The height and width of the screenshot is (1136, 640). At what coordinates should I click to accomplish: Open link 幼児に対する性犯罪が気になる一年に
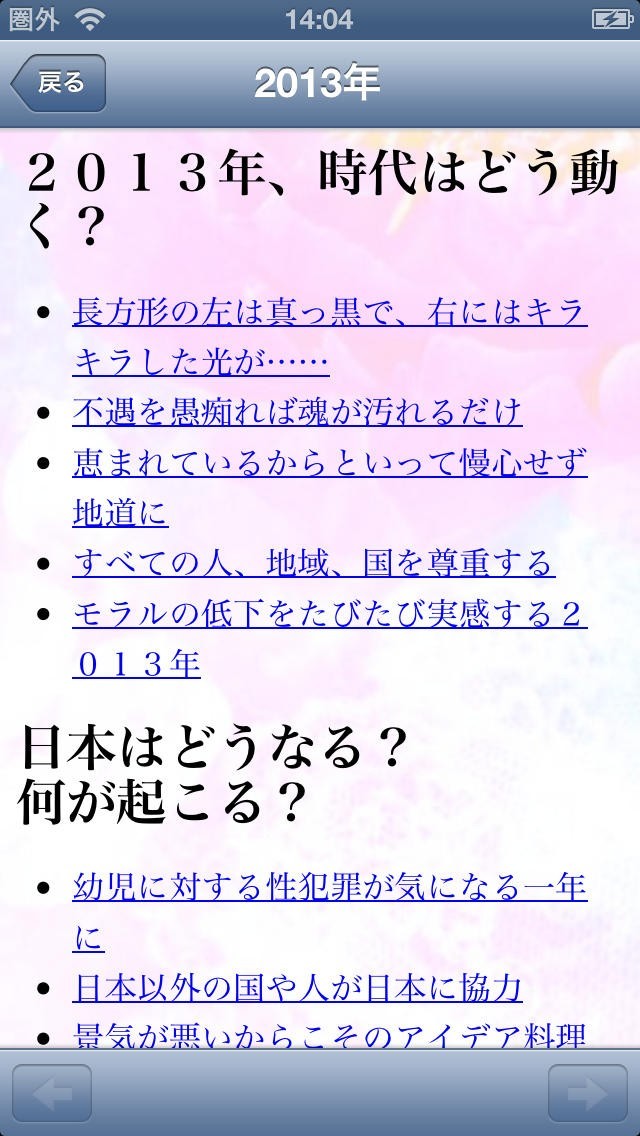pyautogui.click(x=329, y=886)
